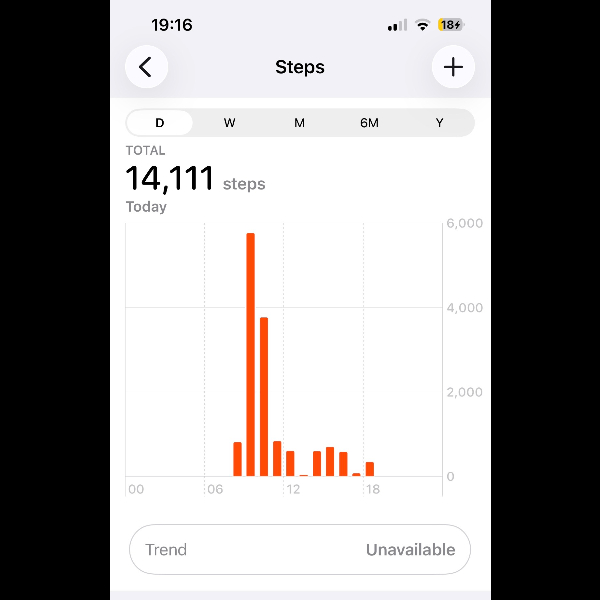Switch to the W weekly view
Screen dimensions: 600x600
click(x=230, y=123)
